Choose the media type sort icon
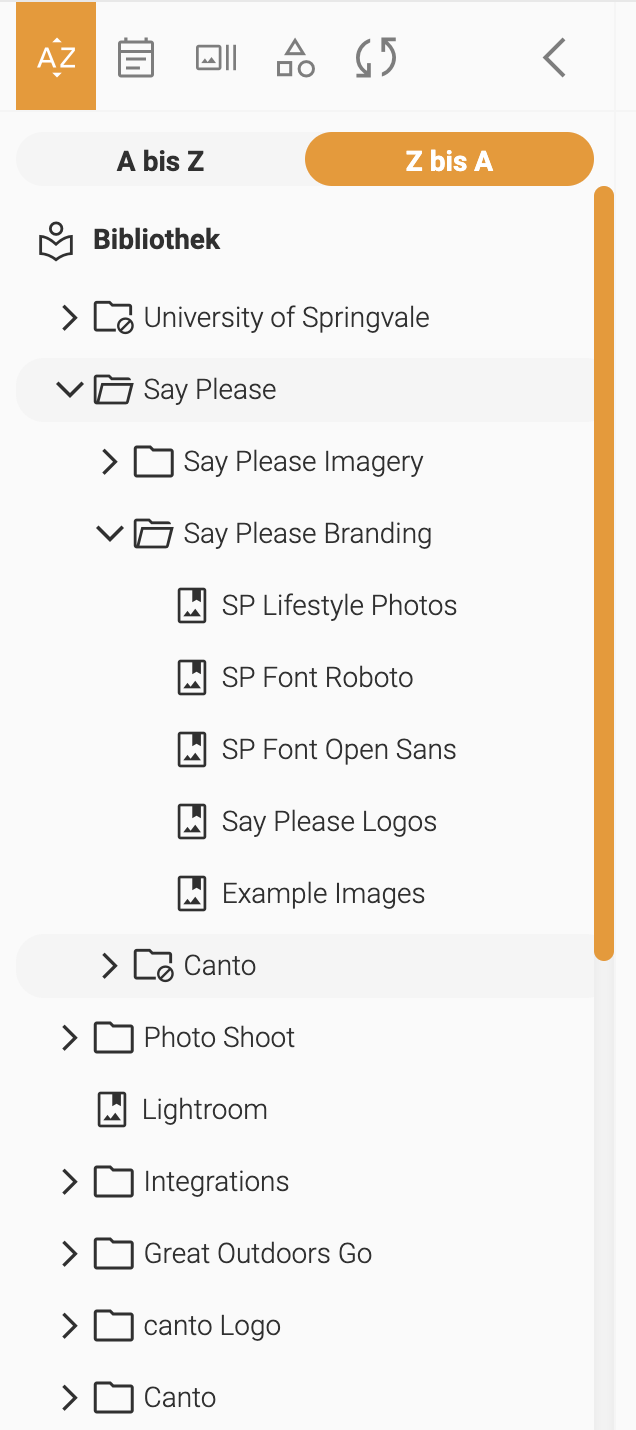 [216, 58]
